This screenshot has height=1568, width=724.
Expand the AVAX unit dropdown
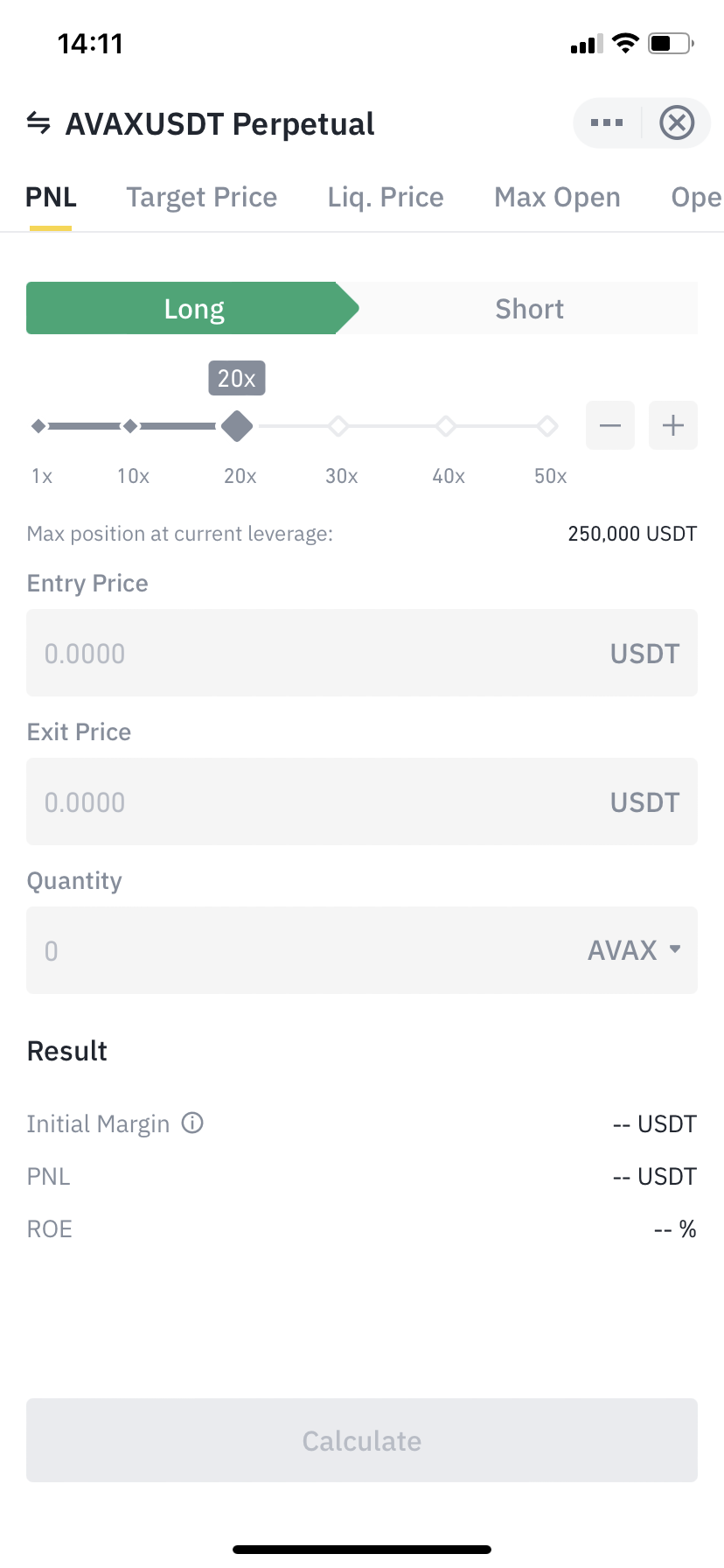(x=634, y=950)
